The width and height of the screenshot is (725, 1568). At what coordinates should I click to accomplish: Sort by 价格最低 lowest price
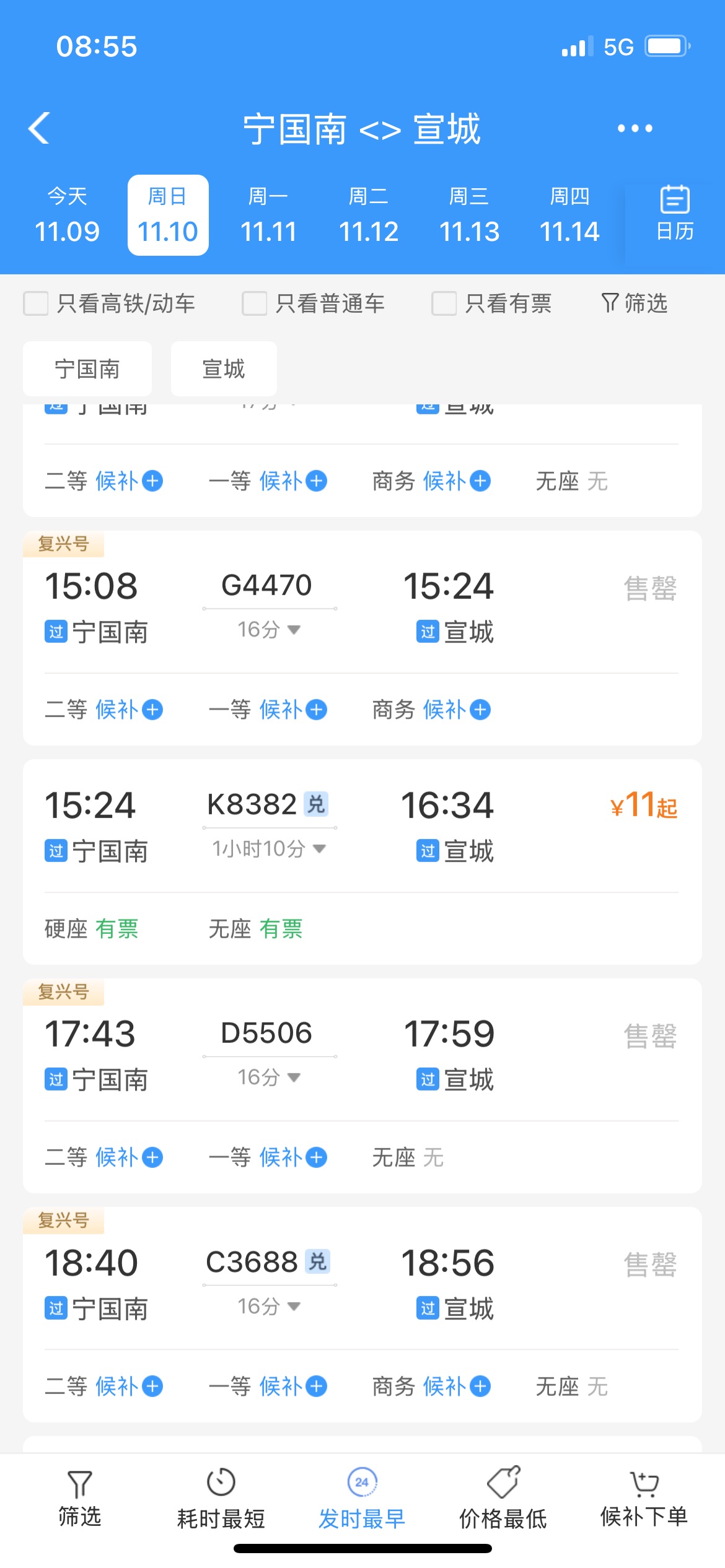pyautogui.click(x=503, y=1497)
